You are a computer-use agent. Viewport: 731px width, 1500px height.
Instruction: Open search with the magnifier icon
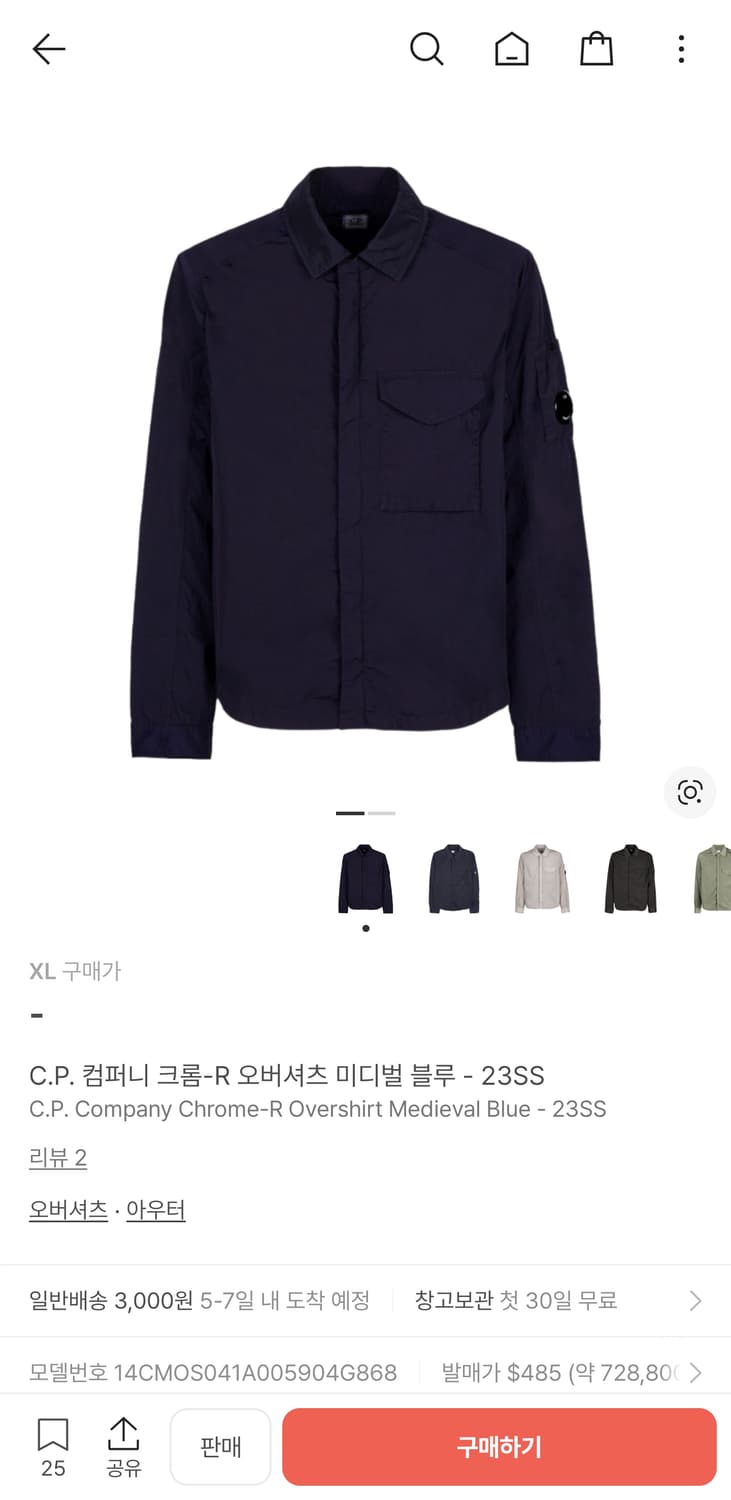[427, 48]
